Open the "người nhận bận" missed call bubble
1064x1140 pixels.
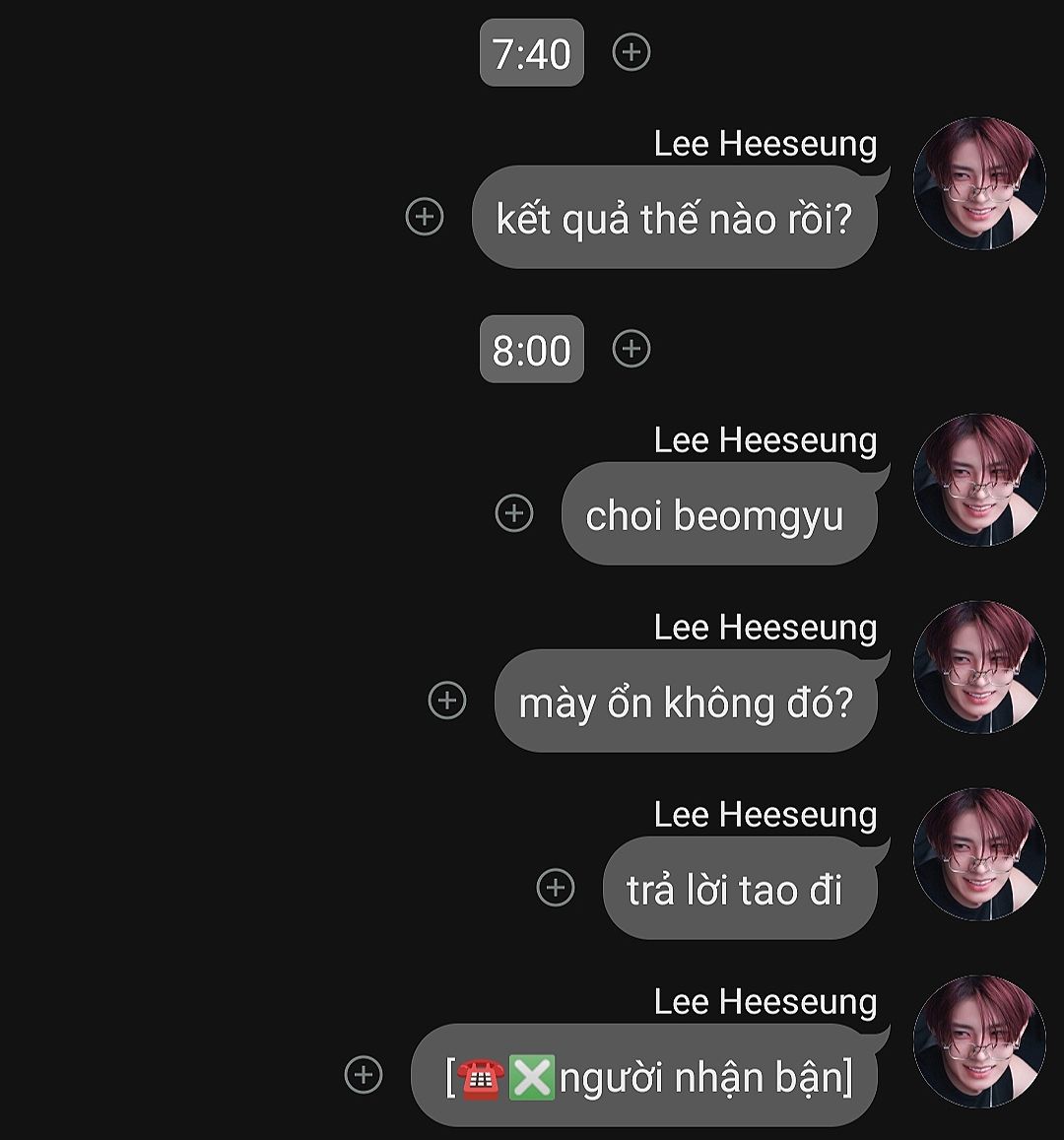(644, 1077)
